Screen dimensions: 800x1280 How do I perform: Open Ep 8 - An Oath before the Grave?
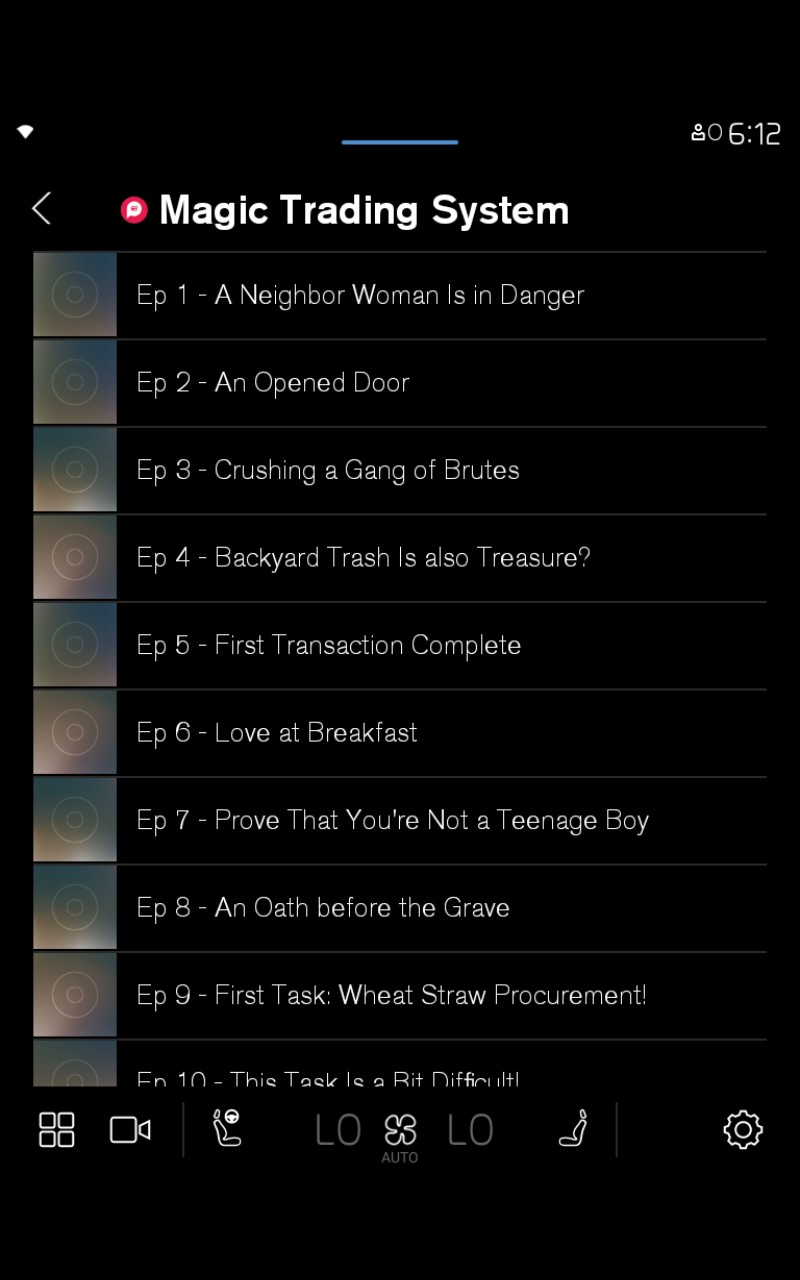[400, 907]
